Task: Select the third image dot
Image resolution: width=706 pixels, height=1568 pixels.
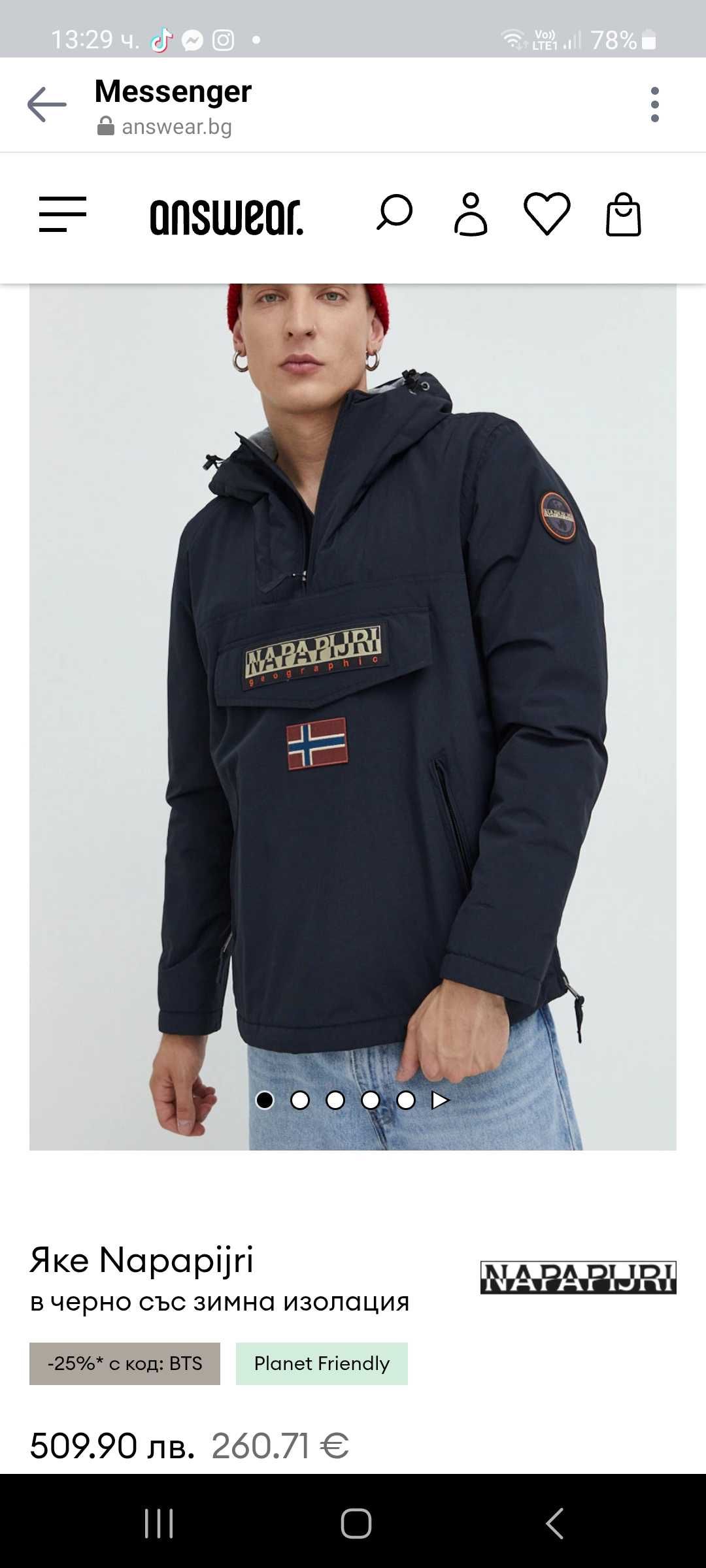Action: 335,1100
